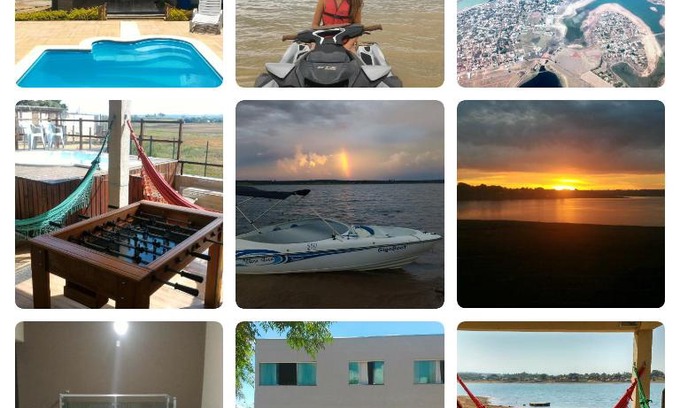This screenshot has height=408, width=680.
Task: Open the lake view from the porch photo
Action: point(560,365)
